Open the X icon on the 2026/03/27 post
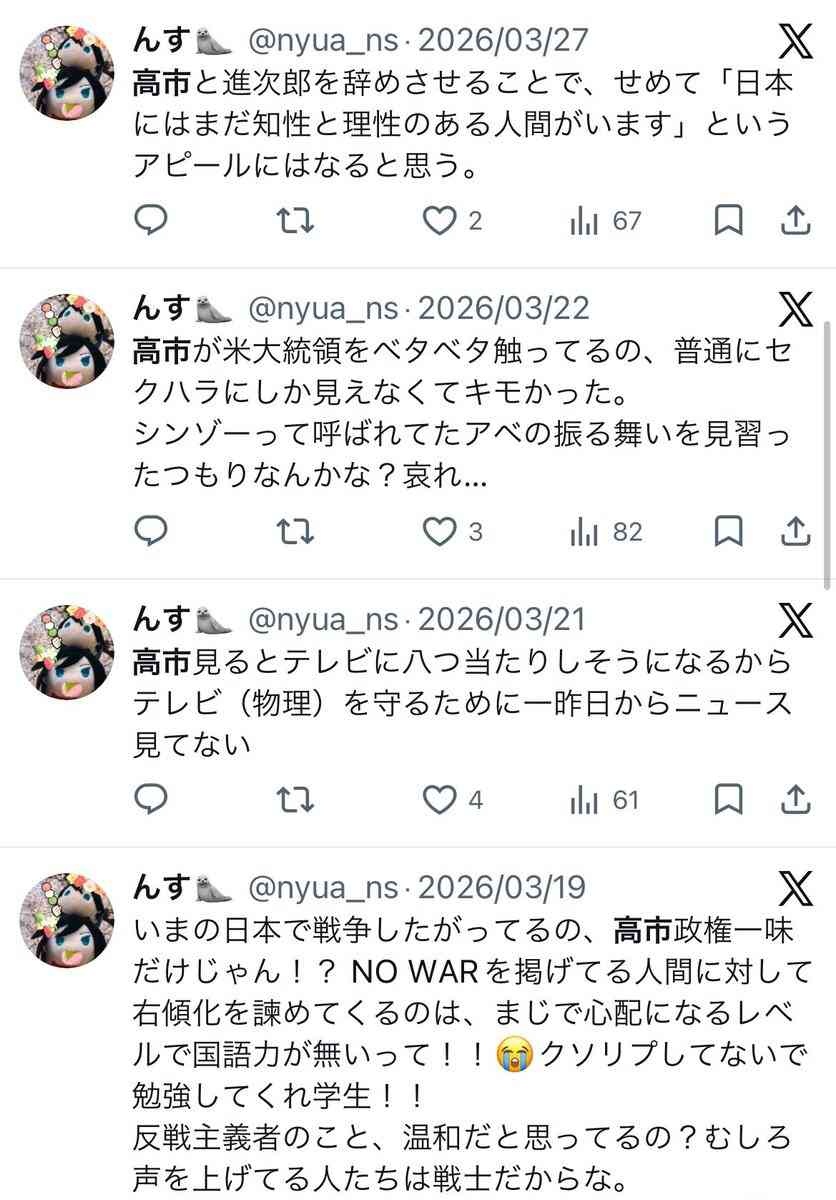The height and width of the screenshot is (1200, 836). [x=797, y=41]
